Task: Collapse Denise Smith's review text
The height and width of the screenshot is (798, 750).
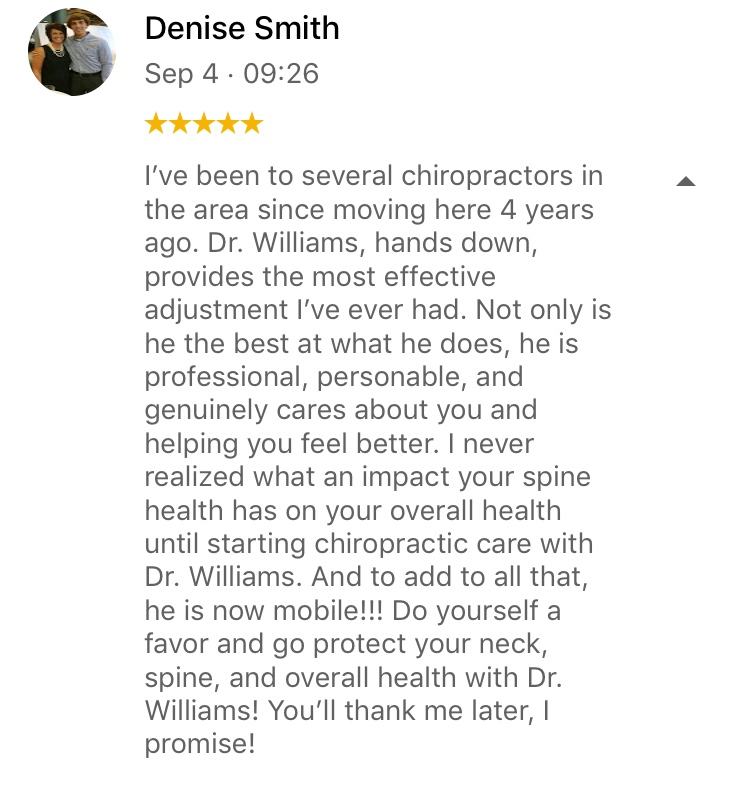Action: tap(685, 182)
